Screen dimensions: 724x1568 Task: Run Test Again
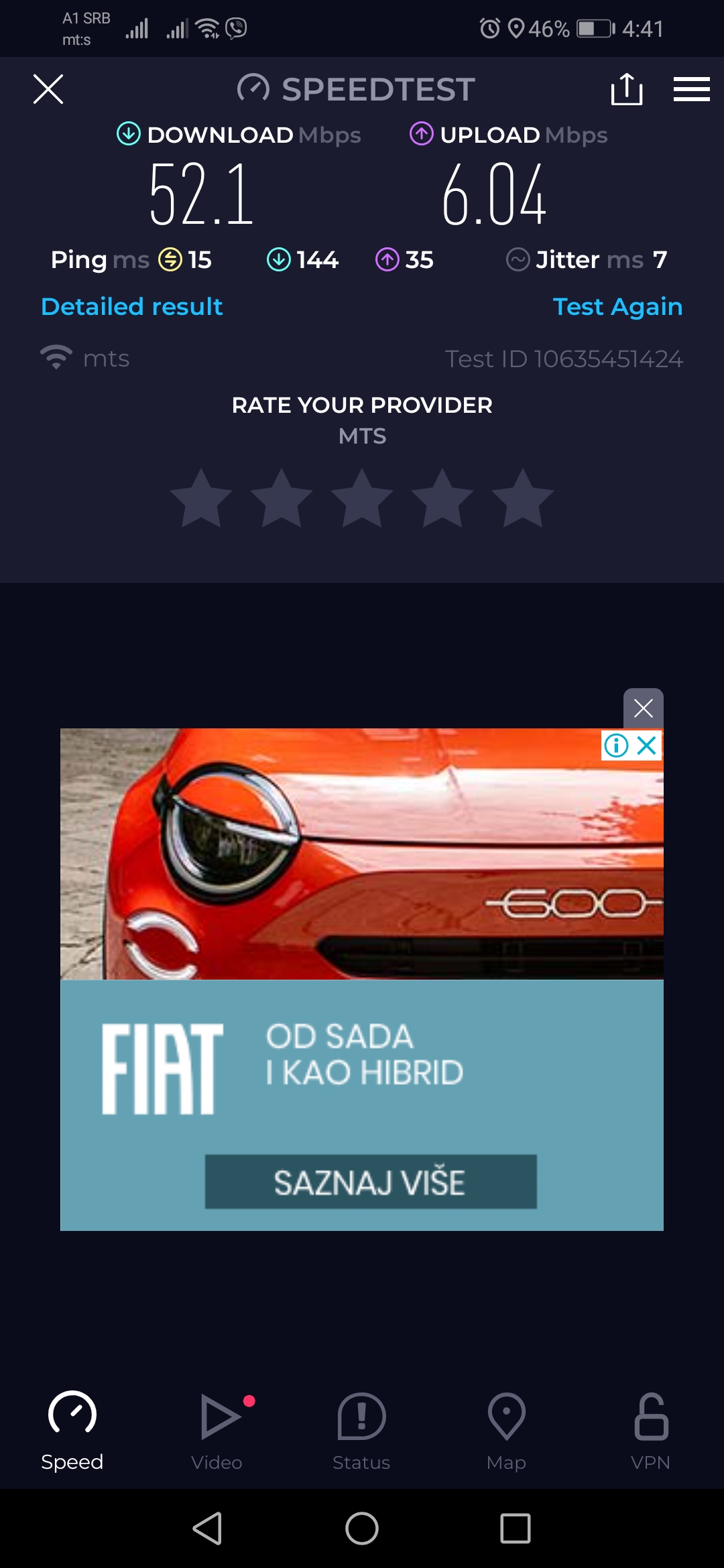617,307
